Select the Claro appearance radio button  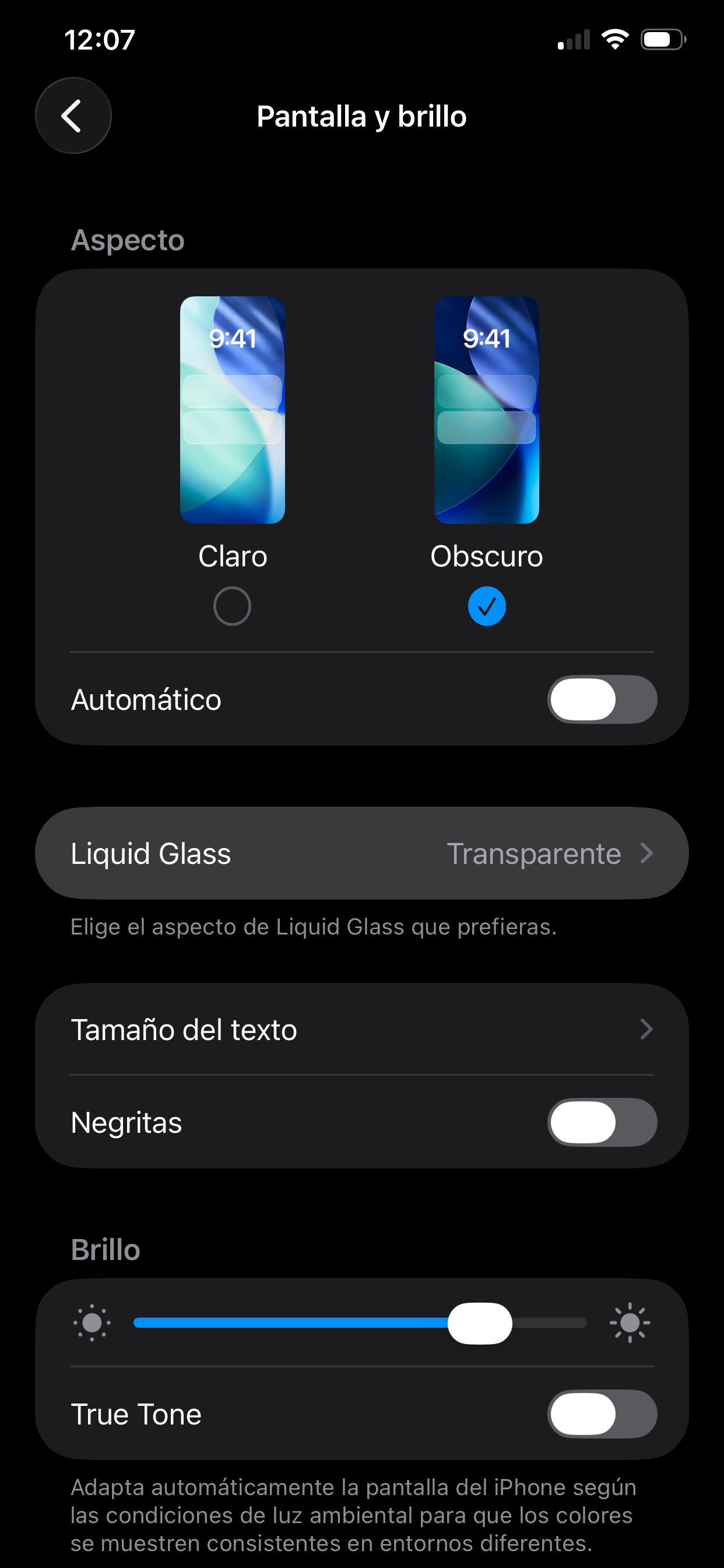pyautogui.click(x=232, y=606)
